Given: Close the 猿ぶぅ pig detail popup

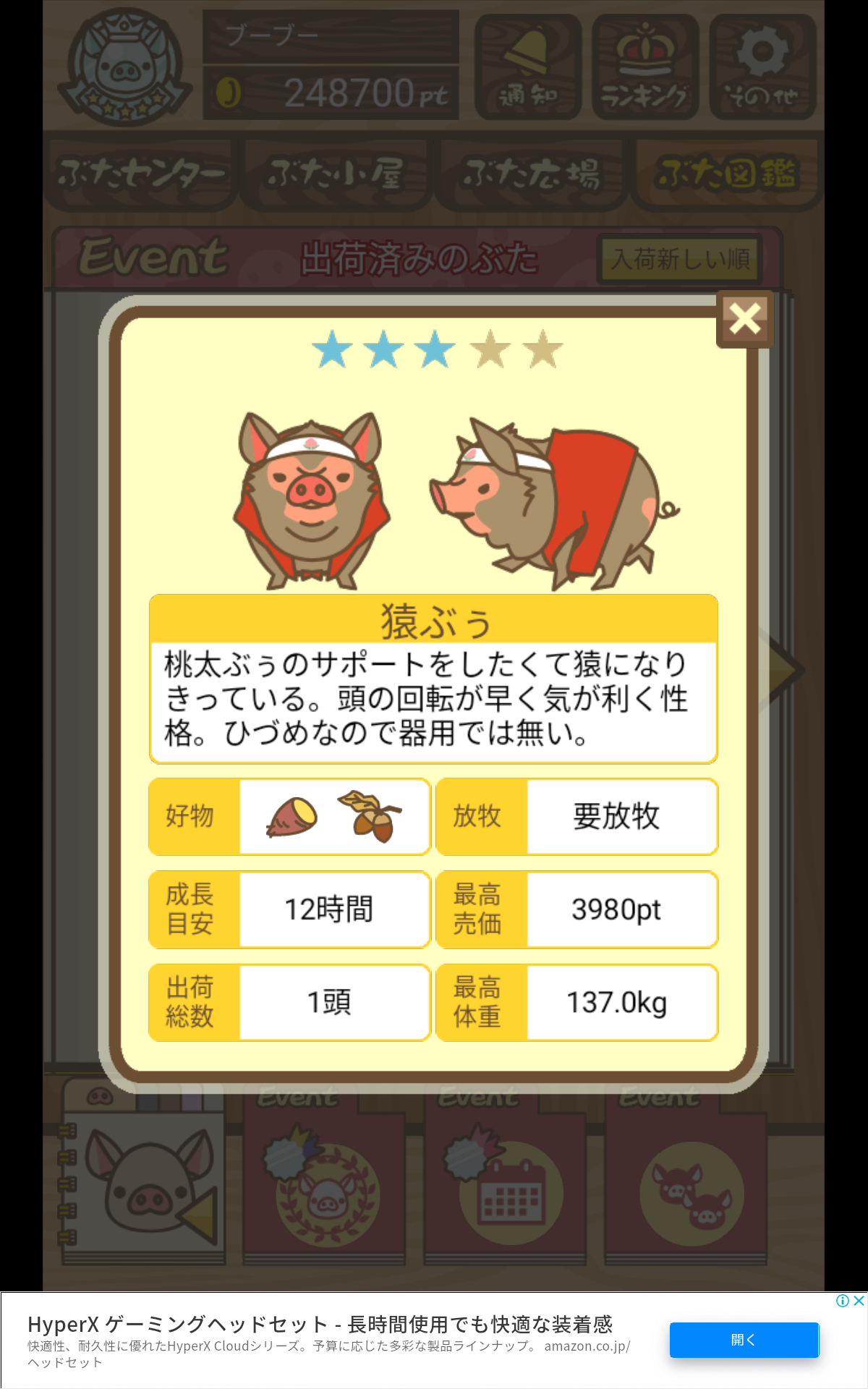Looking at the screenshot, I should 745,319.
